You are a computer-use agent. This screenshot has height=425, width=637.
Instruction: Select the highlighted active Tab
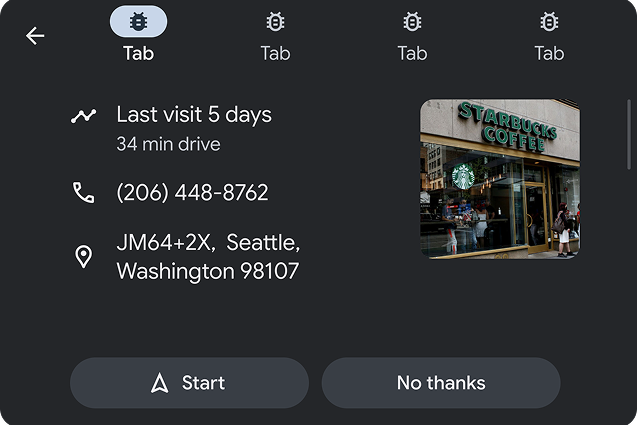[x=138, y=35]
